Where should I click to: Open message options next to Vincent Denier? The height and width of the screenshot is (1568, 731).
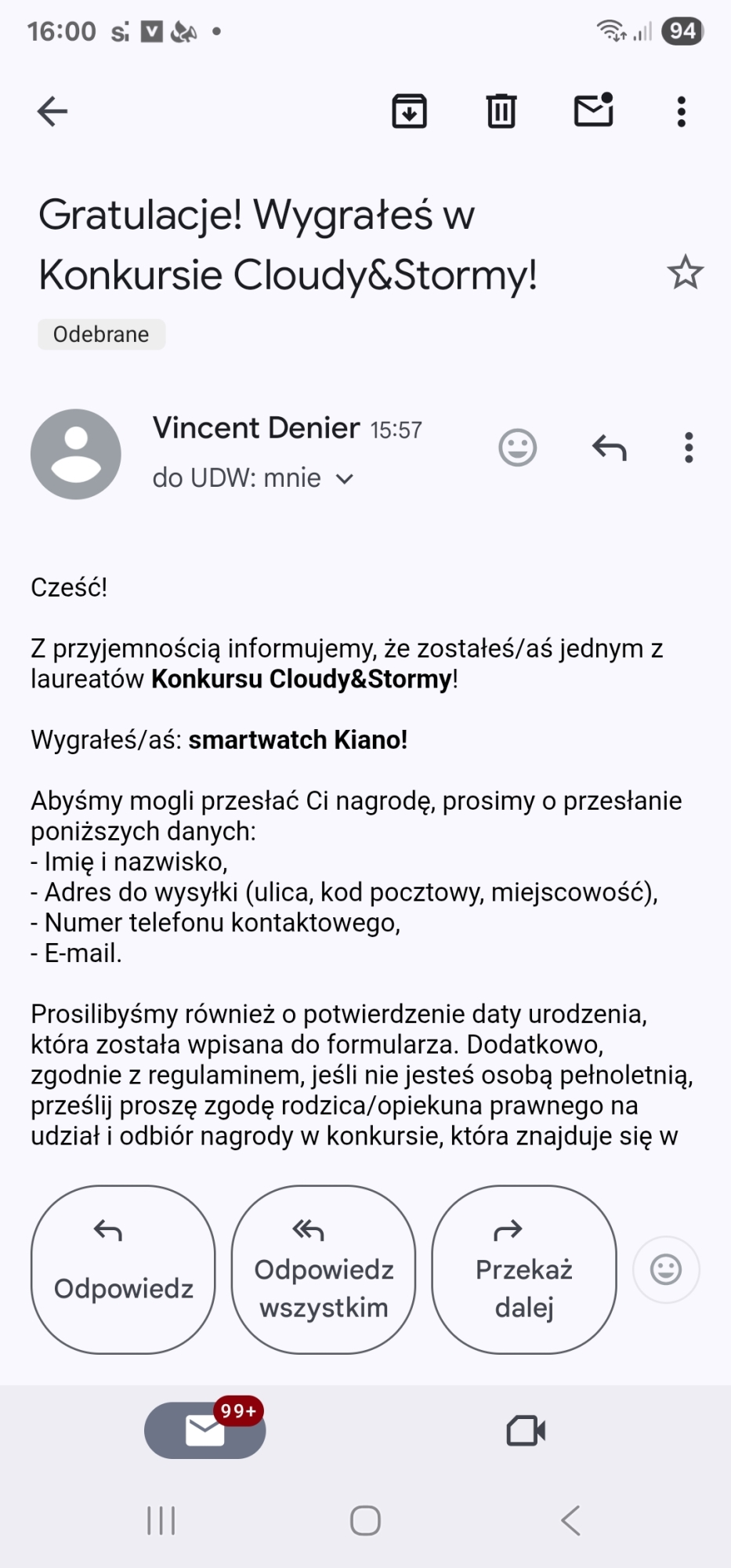(x=689, y=448)
